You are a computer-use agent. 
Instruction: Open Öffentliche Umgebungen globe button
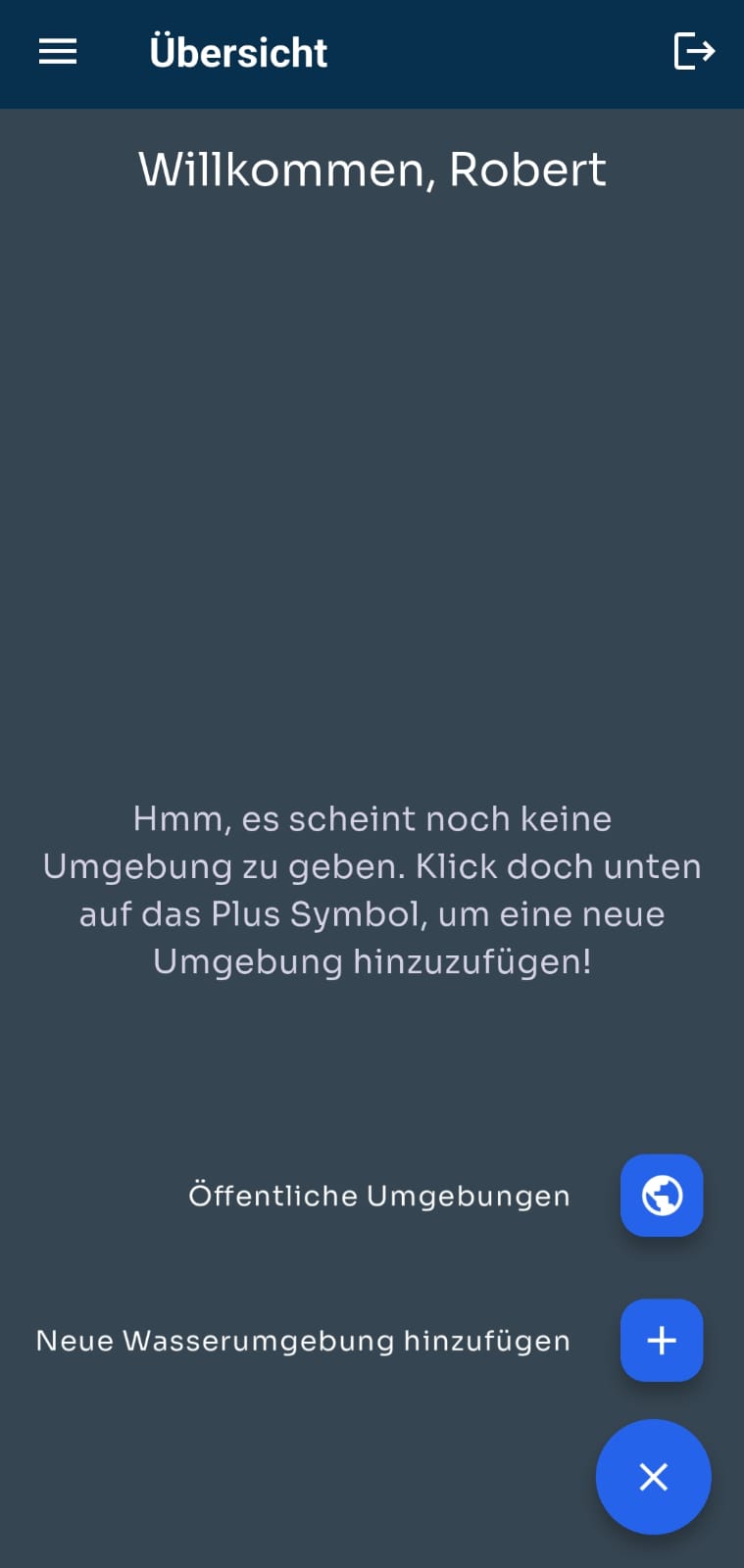pos(662,1195)
